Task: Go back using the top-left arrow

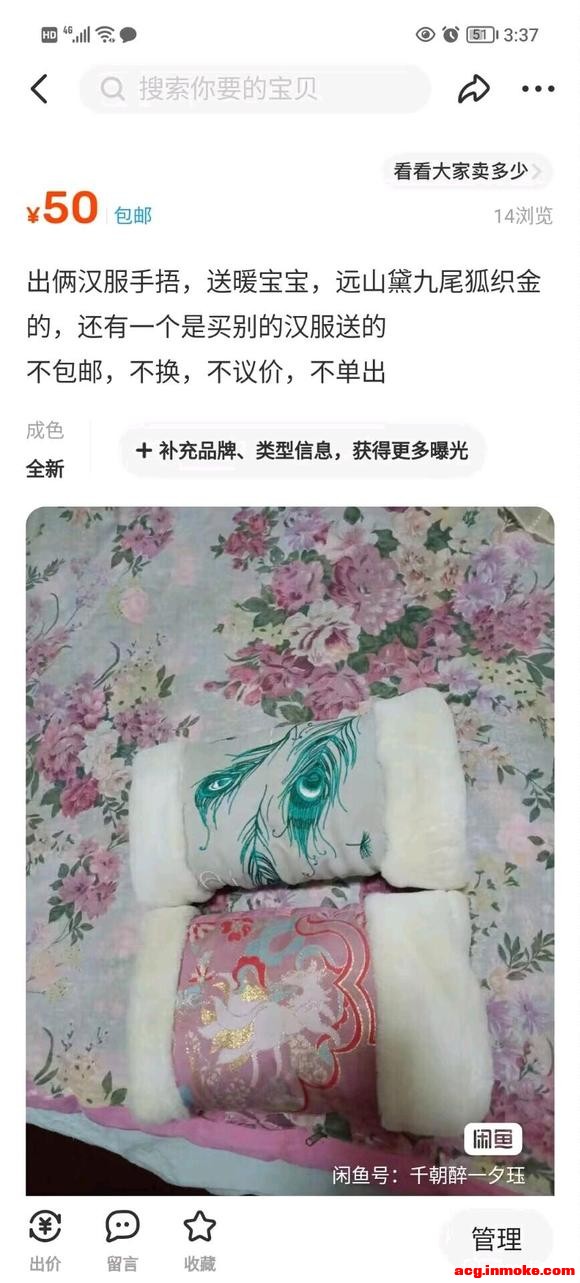Action: coord(39,89)
